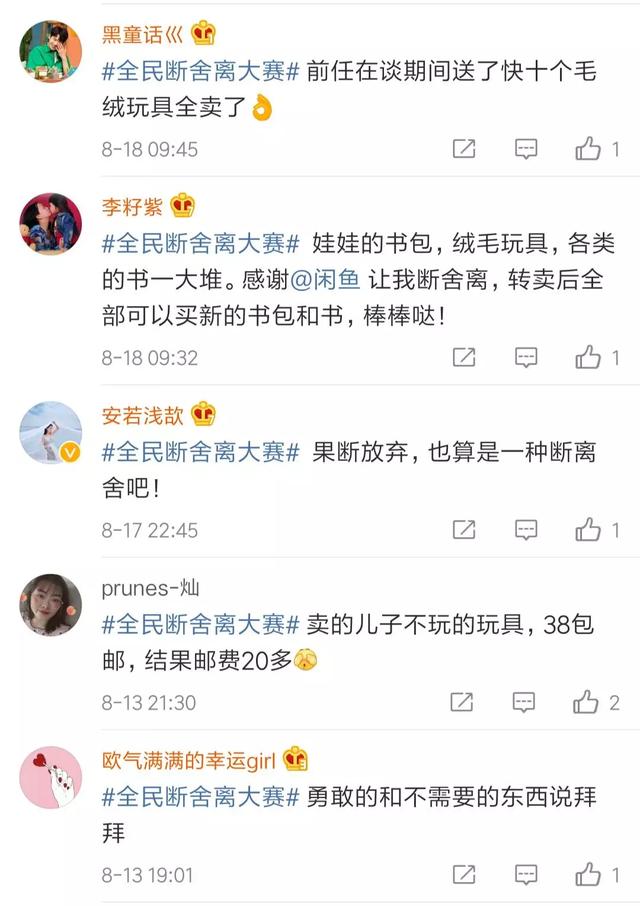640x906 pixels.
Task: Like 李籽紫's comment
Action: click(x=588, y=357)
